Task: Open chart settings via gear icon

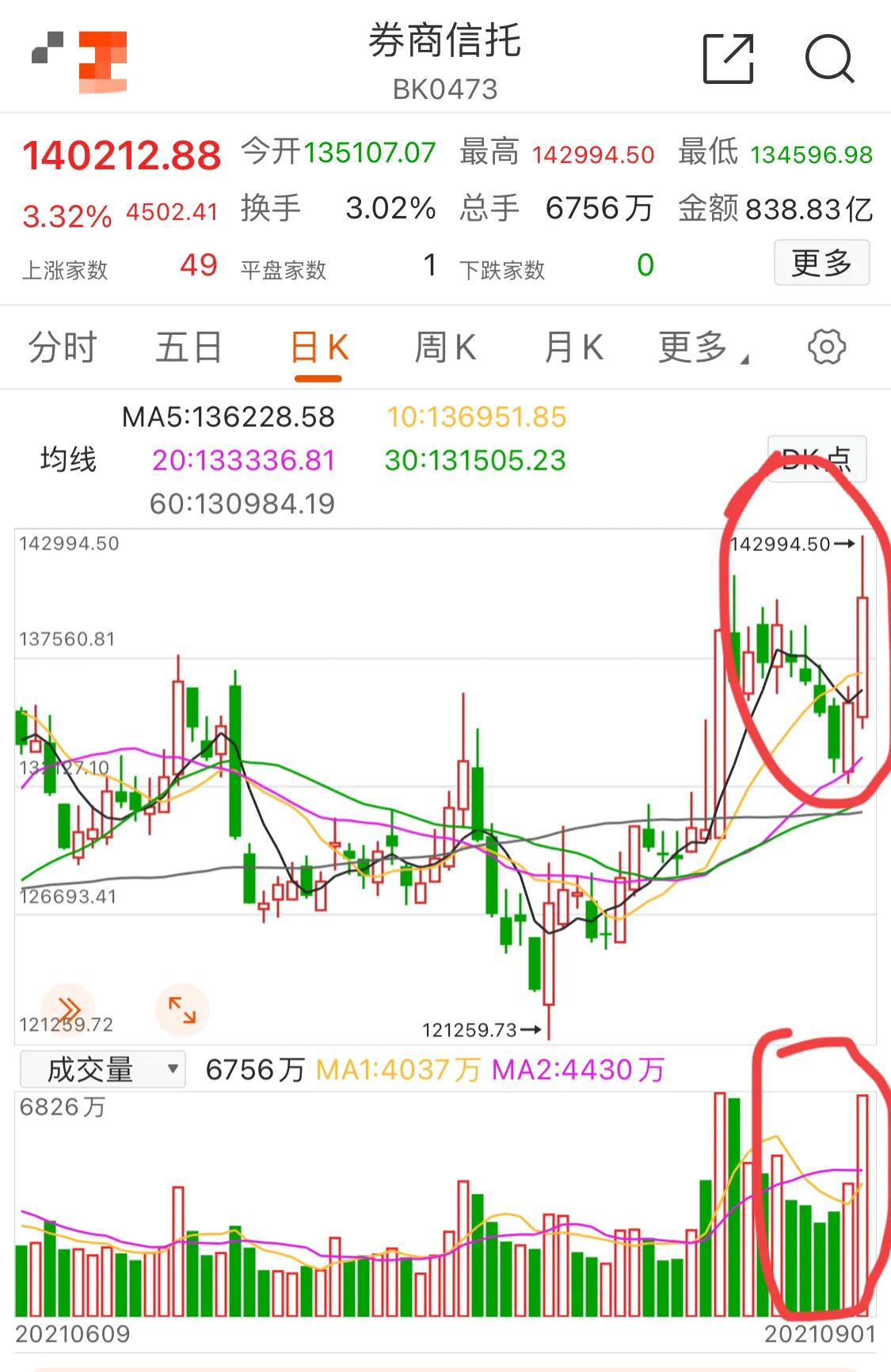Action: pyautogui.click(x=828, y=347)
